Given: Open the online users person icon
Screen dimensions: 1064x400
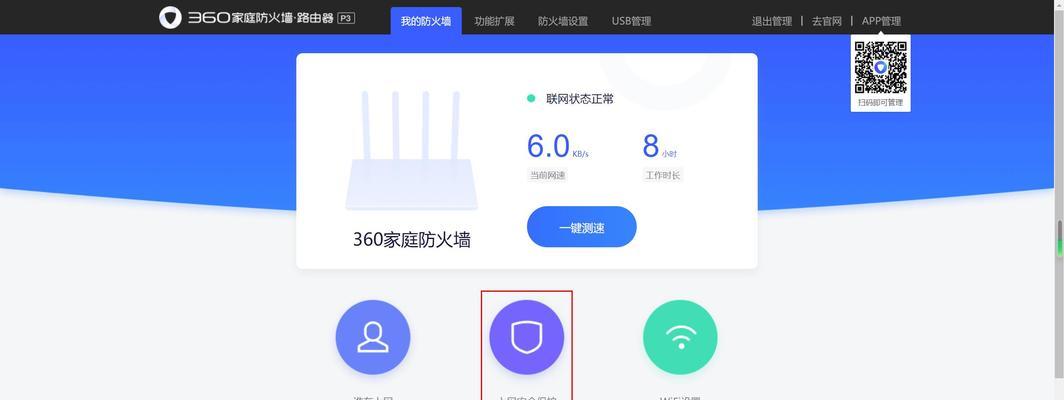Looking at the screenshot, I should coord(373,337).
